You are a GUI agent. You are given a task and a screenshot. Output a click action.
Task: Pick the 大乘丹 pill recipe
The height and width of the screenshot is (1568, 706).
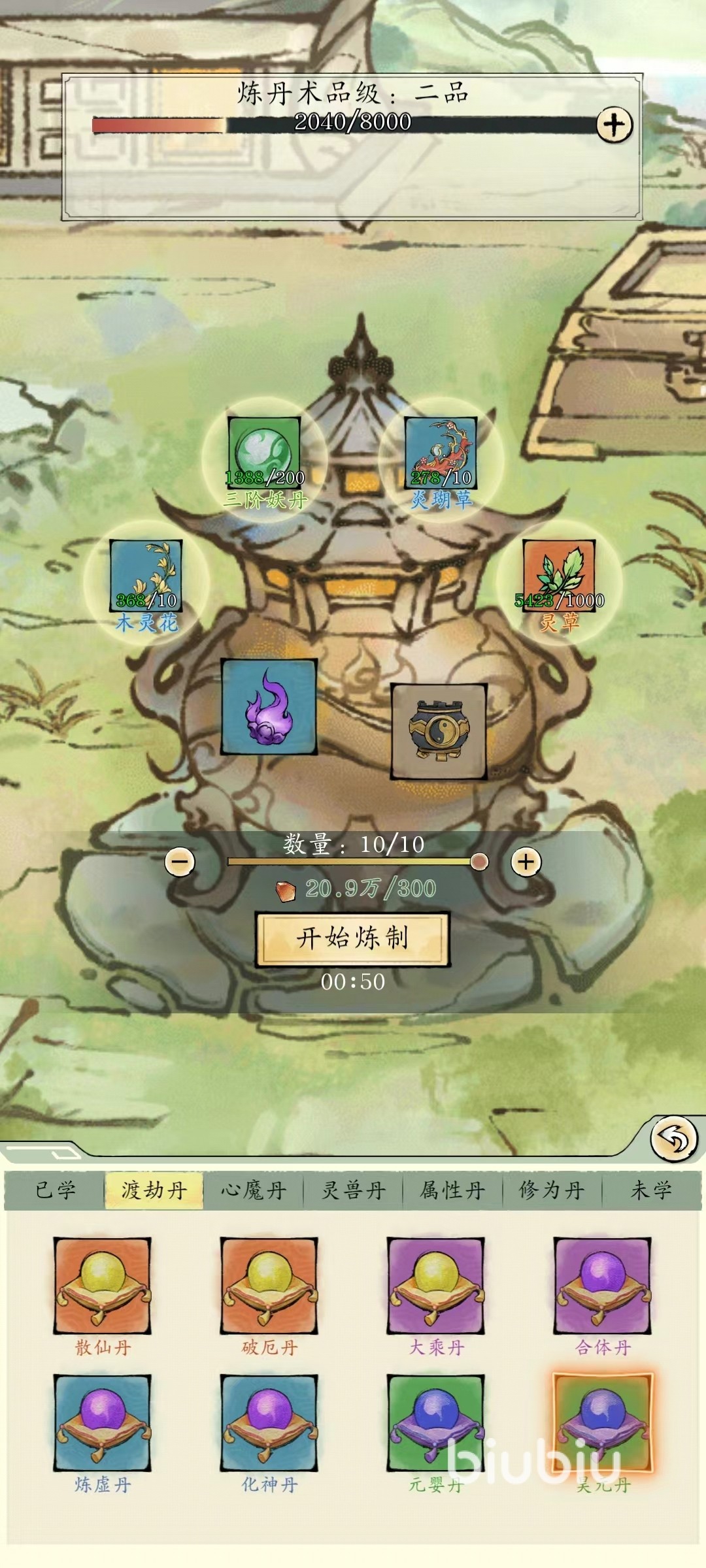(436, 1285)
